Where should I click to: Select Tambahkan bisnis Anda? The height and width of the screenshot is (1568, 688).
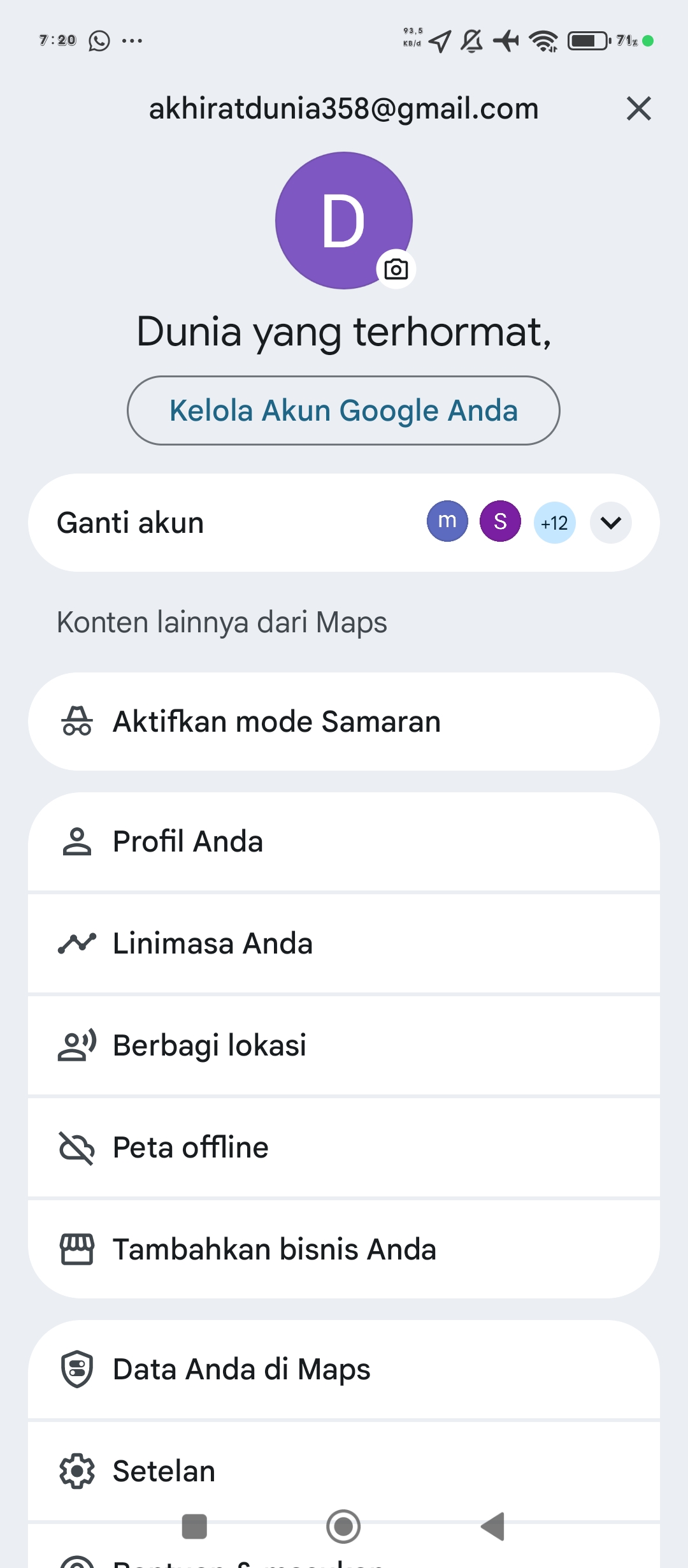(x=344, y=1249)
